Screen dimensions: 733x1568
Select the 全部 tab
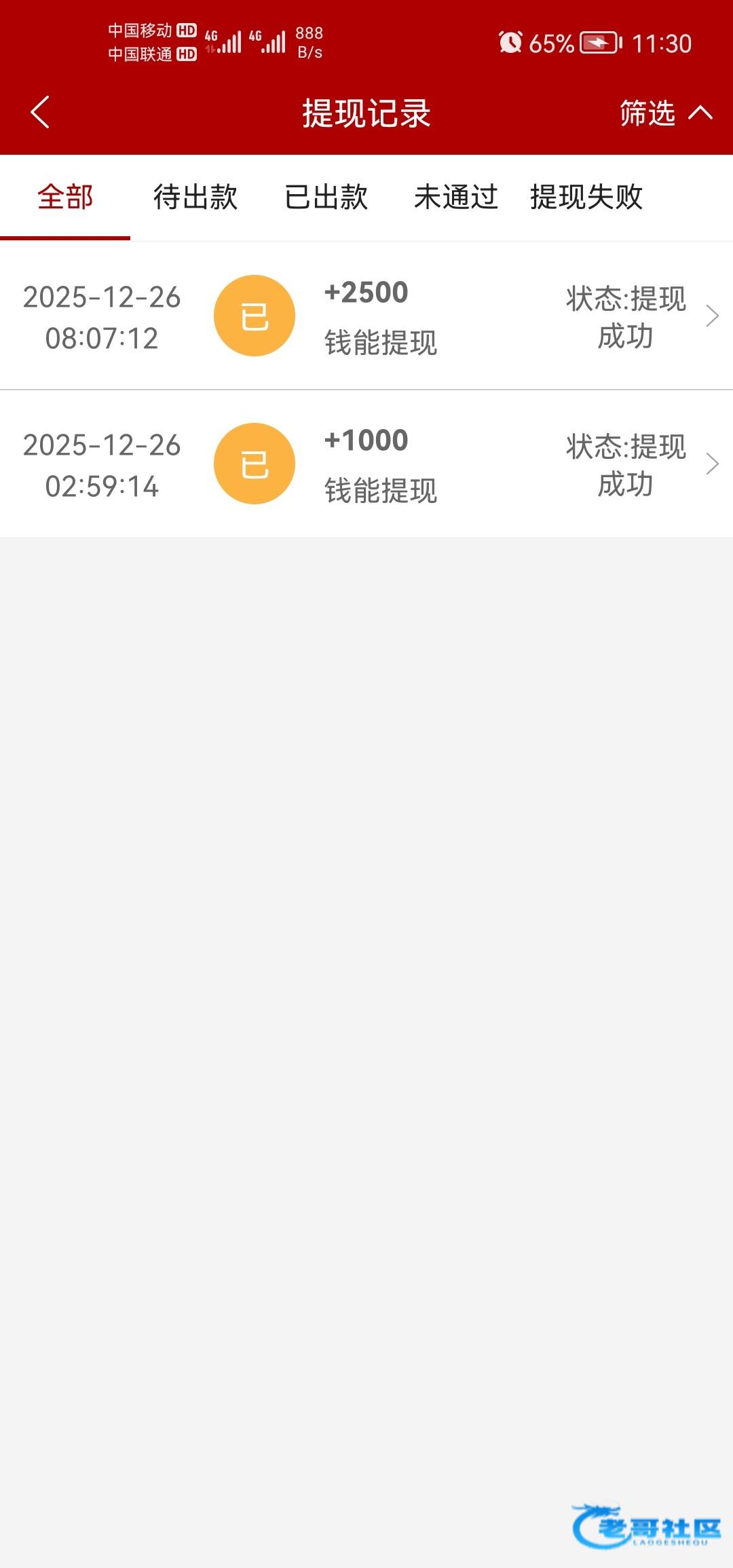[x=65, y=198]
